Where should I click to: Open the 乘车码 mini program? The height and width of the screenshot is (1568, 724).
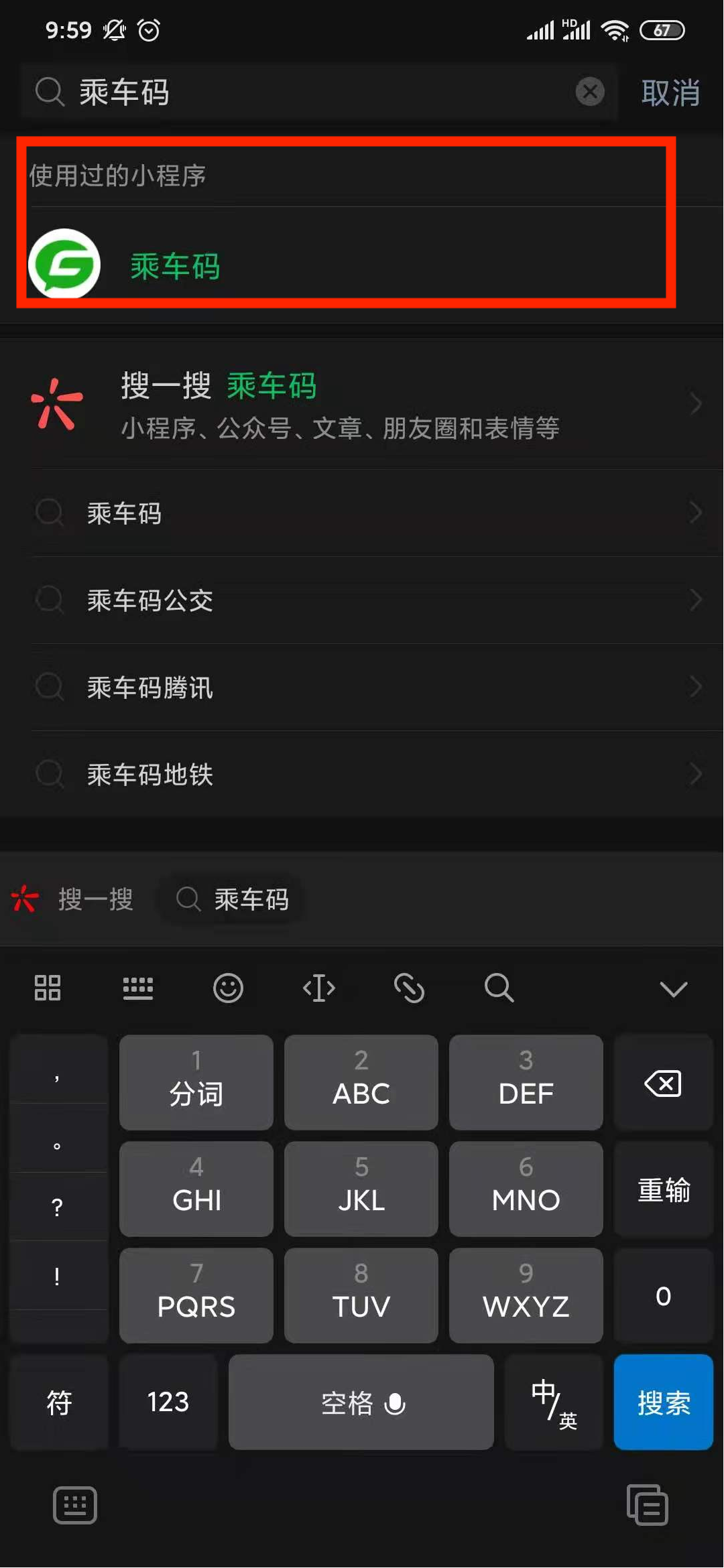[174, 265]
